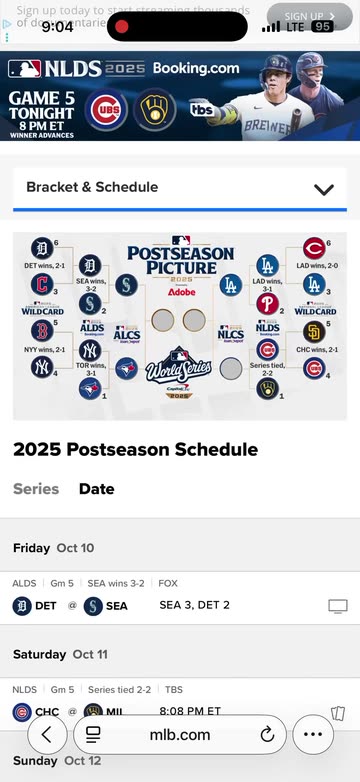The image size is (360, 782).
Task: Tap the Sign Up ad button
Action: 310,16
